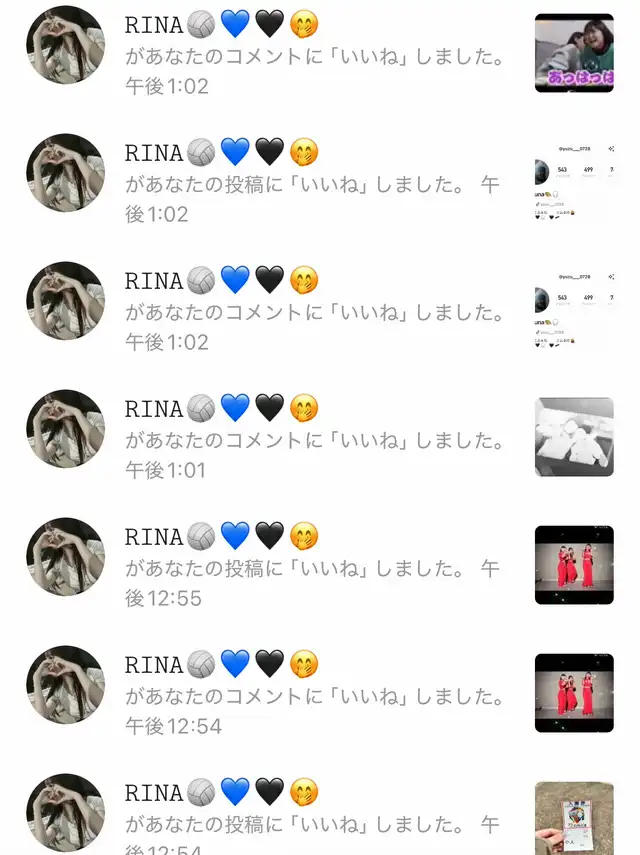The height and width of the screenshot is (855, 640).
Task: View the あっはっは video thumbnail
Action: click(x=574, y=53)
